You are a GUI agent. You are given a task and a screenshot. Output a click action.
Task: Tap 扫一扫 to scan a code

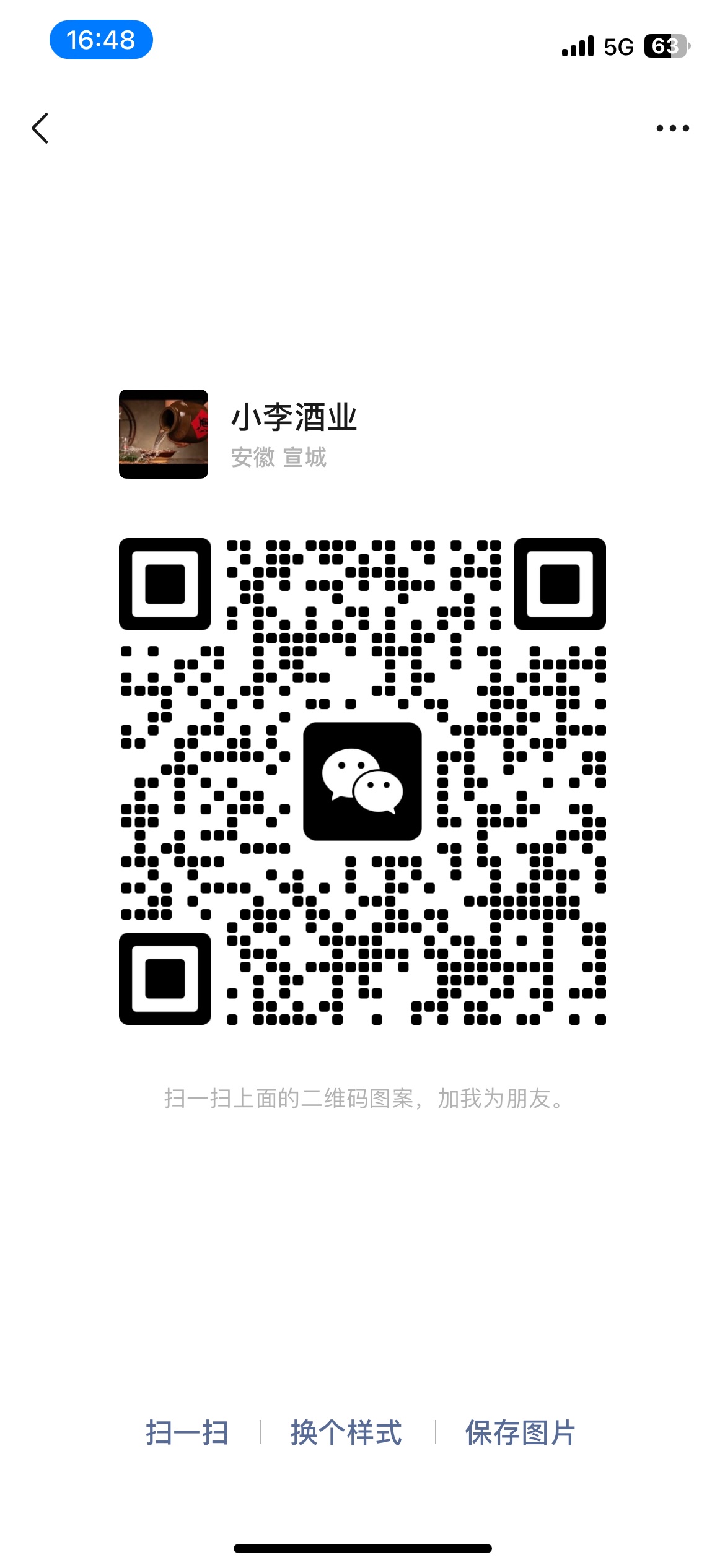point(187,1433)
